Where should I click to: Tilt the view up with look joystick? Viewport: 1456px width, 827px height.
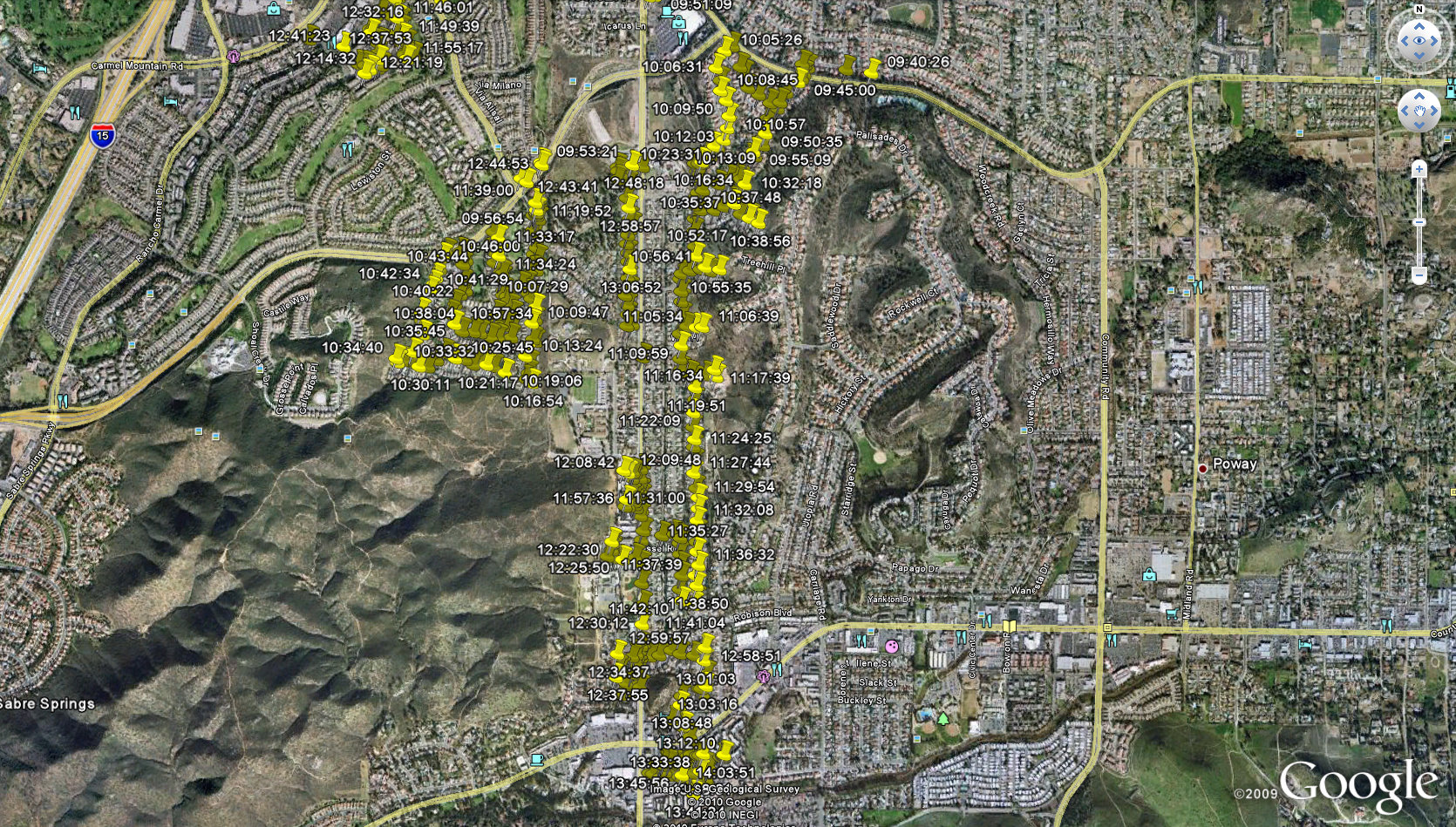pos(1419,26)
